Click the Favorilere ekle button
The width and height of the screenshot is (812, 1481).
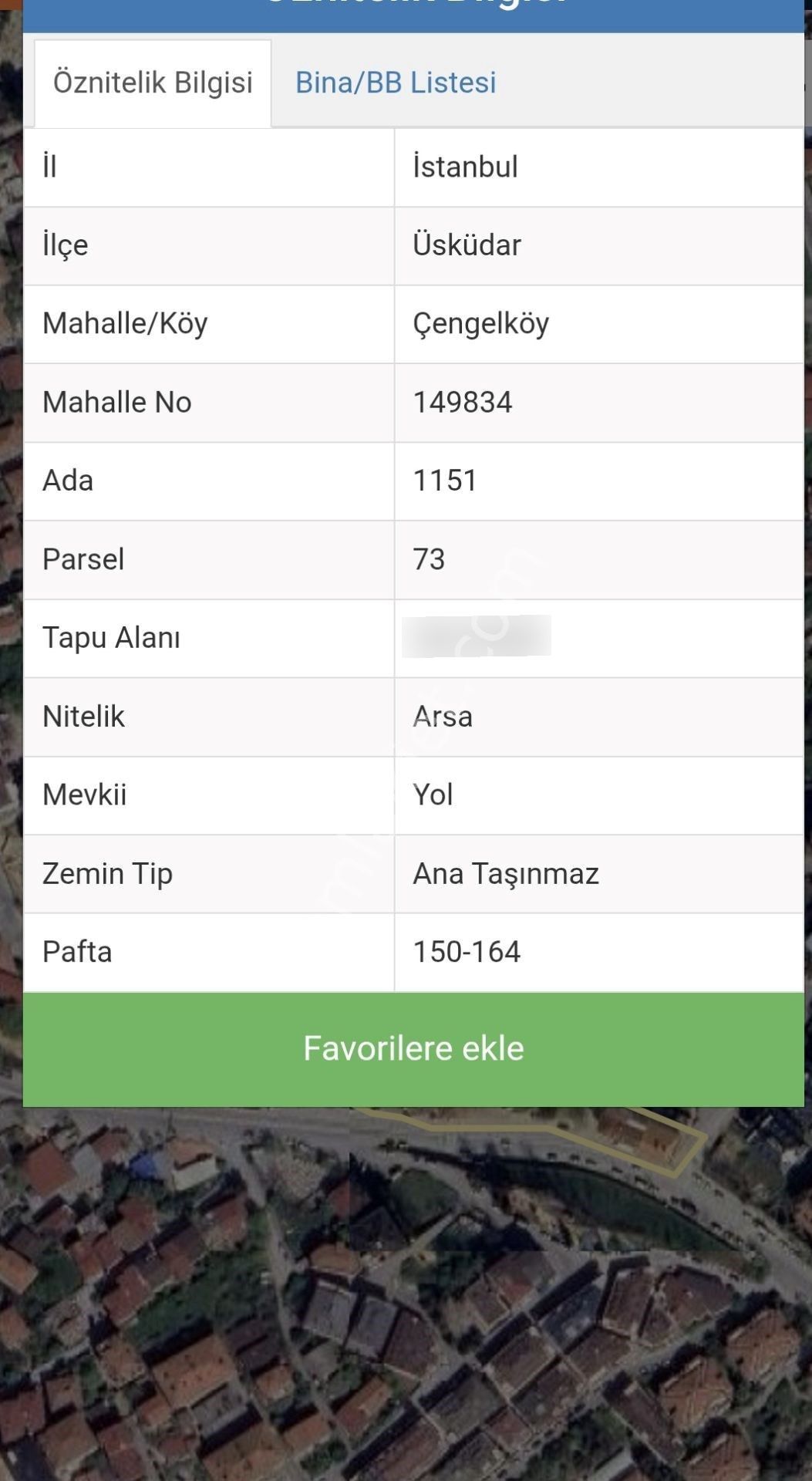(x=413, y=1047)
